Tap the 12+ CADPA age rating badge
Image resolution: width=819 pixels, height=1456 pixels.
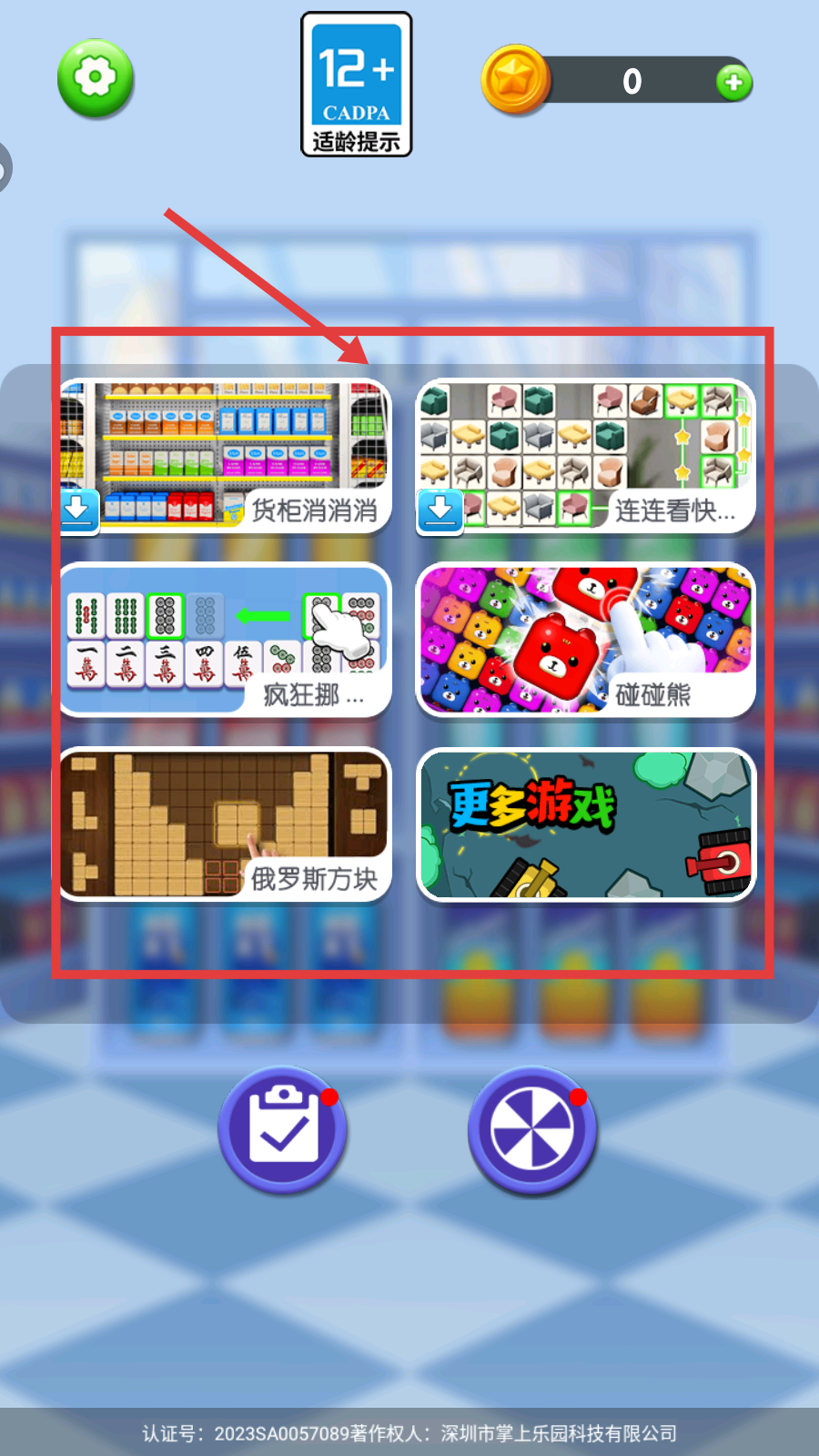coord(356,85)
